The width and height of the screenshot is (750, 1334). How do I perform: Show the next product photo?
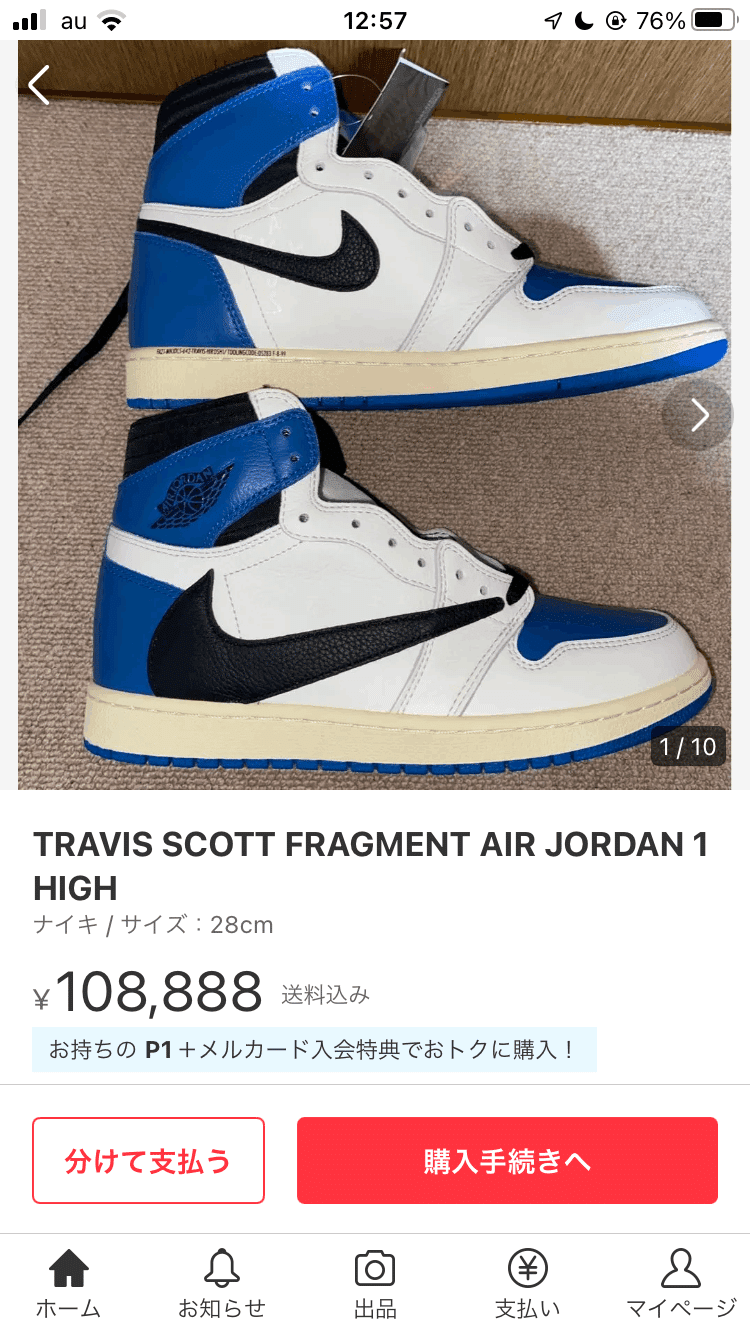pyautogui.click(x=699, y=414)
